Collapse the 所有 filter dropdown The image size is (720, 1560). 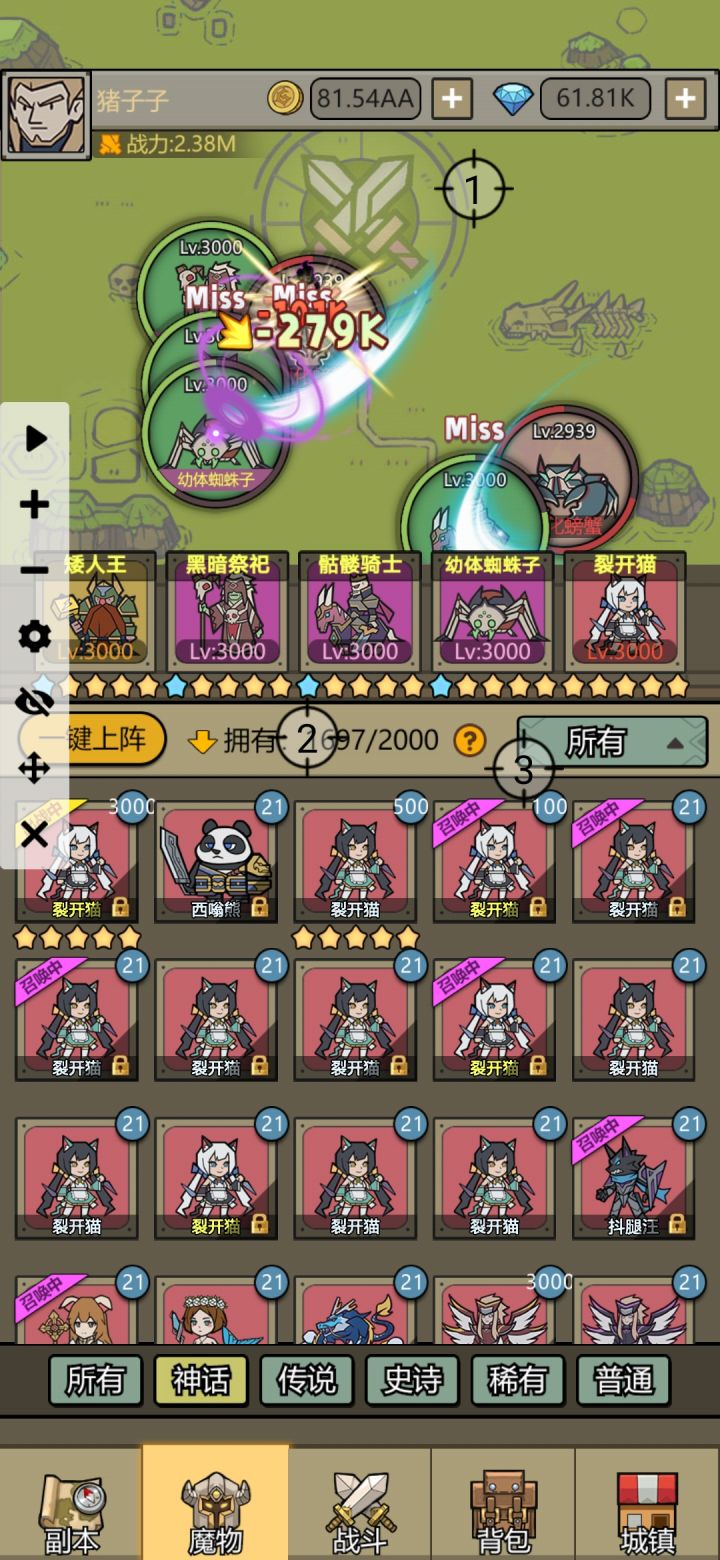(600, 741)
